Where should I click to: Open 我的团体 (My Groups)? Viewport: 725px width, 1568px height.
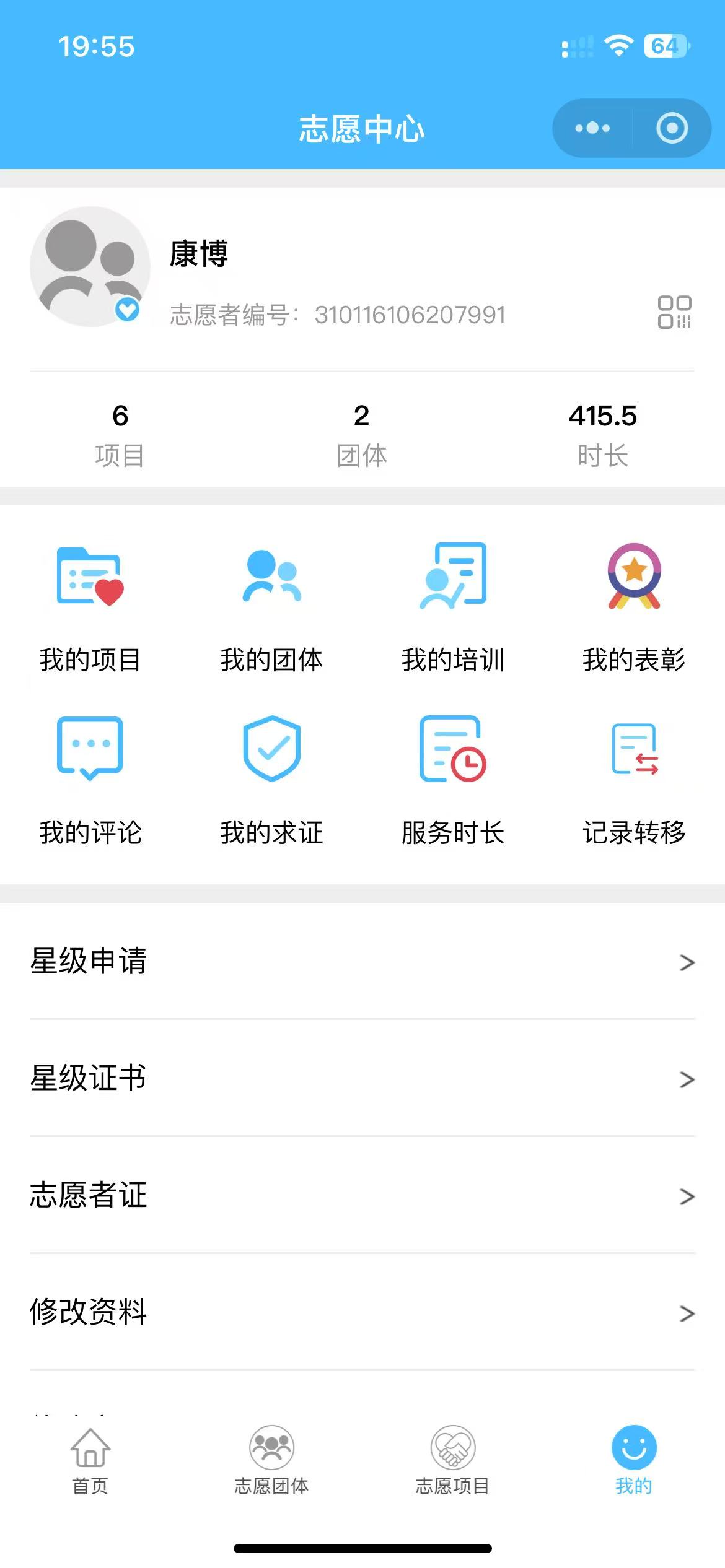pos(271,606)
